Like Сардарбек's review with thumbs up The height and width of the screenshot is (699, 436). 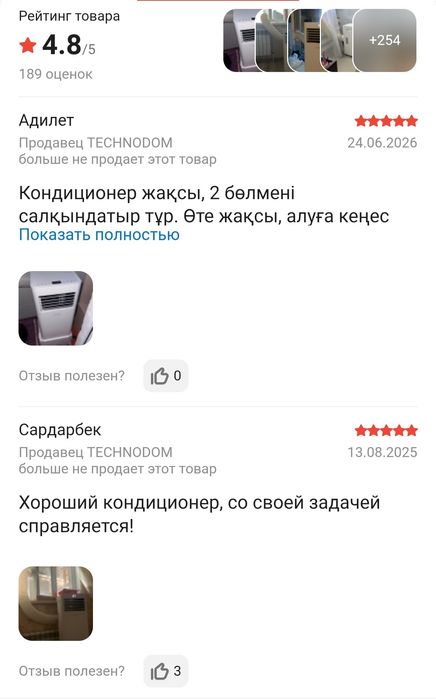tap(166, 671)
